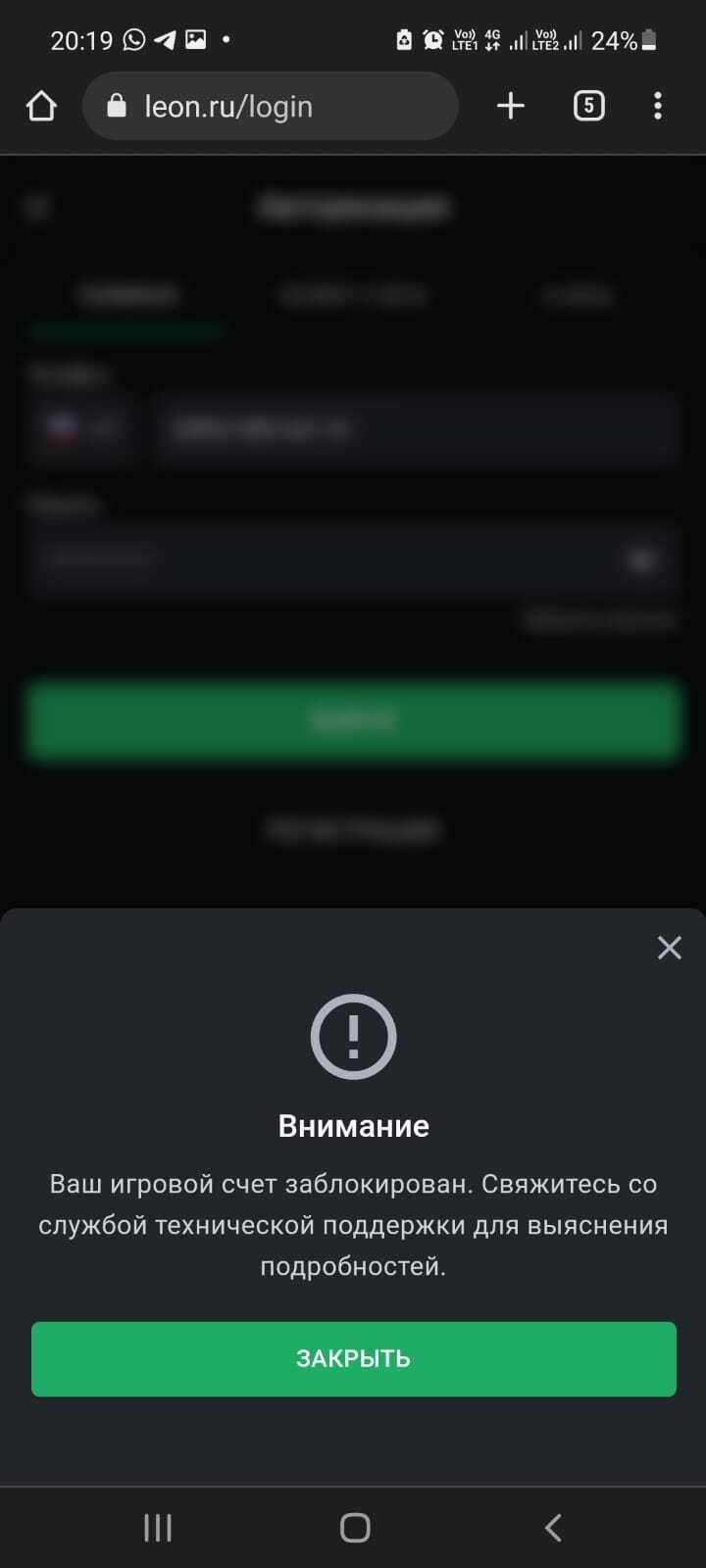706x1568 pixels.
Task: Show the open tabs switcher
Action: (x=588, y=106)
